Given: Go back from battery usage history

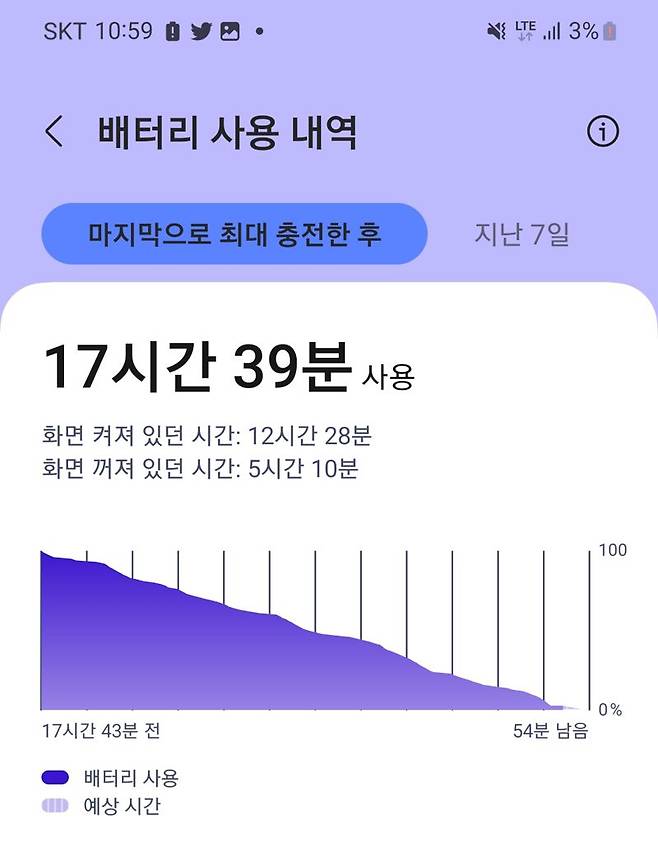Looking at the screenshot, I should click(54, 132).
